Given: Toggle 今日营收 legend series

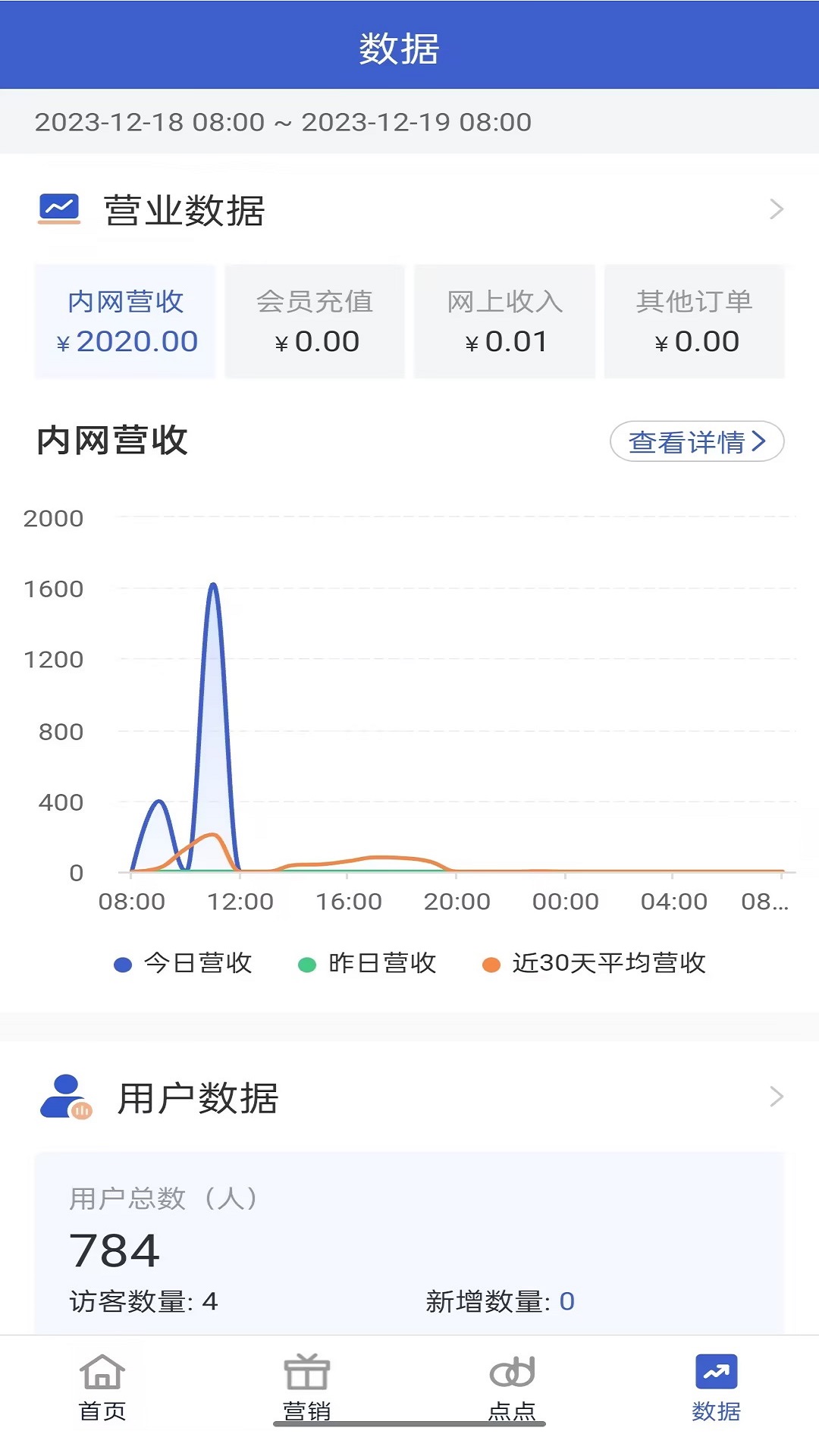Looking at the screenshot, I should (183, 963).
